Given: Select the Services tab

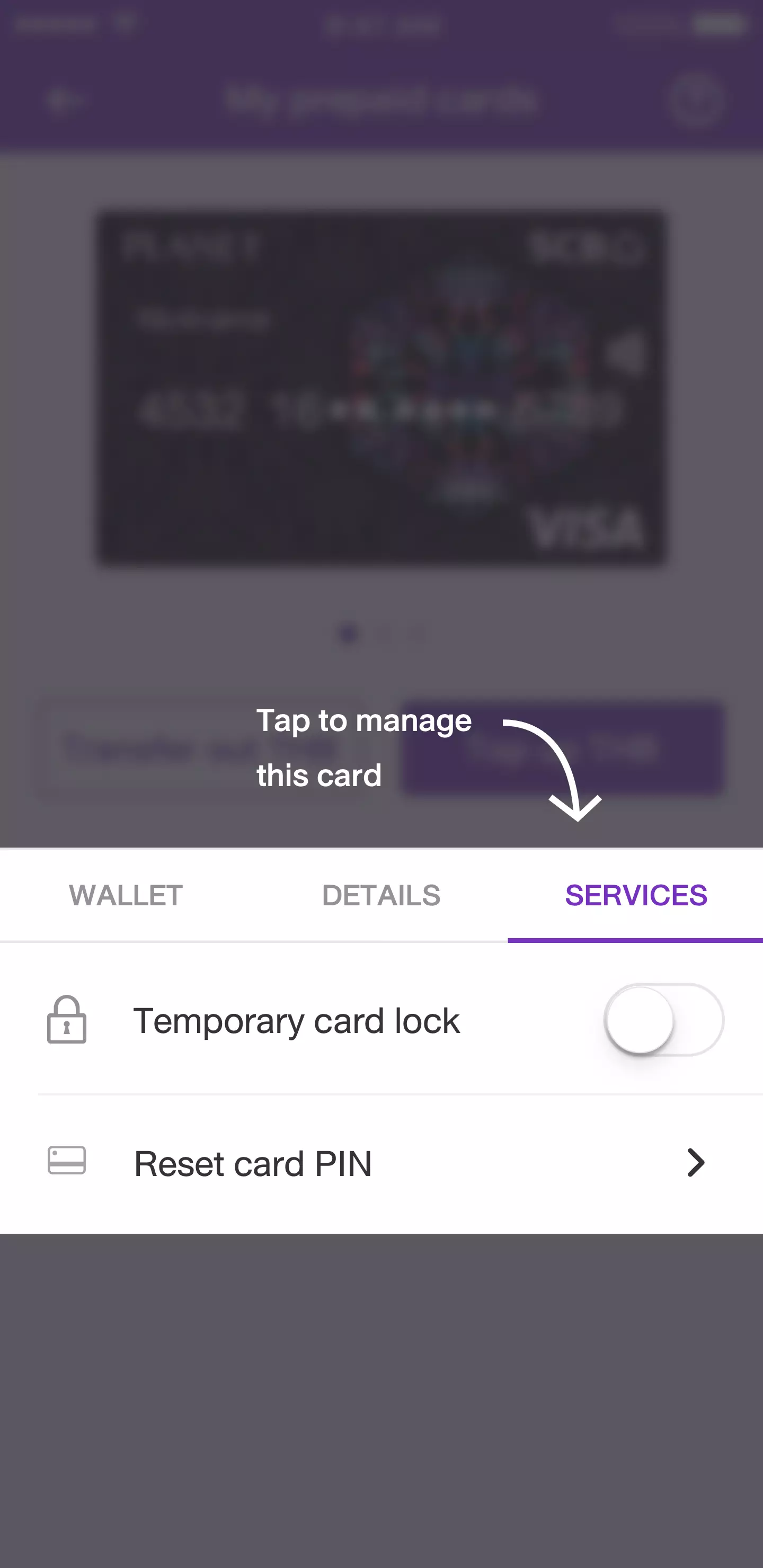Looking at the screenshot, I should coord(636,895).
